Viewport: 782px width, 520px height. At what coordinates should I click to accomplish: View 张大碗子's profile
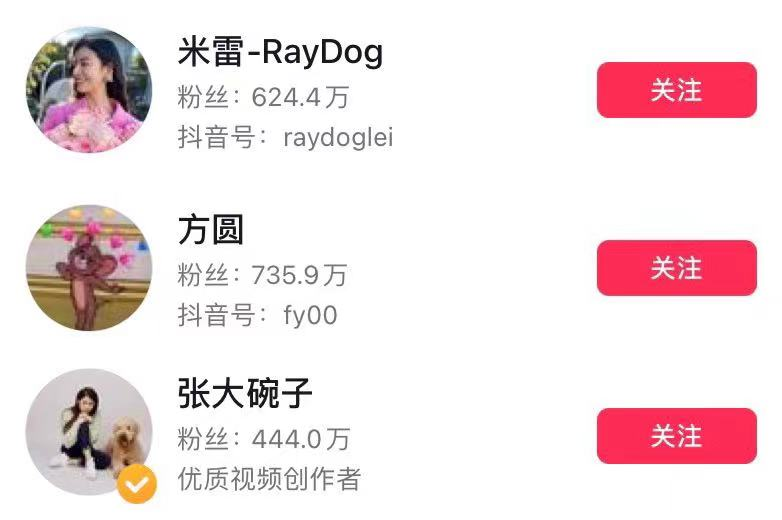89,432
